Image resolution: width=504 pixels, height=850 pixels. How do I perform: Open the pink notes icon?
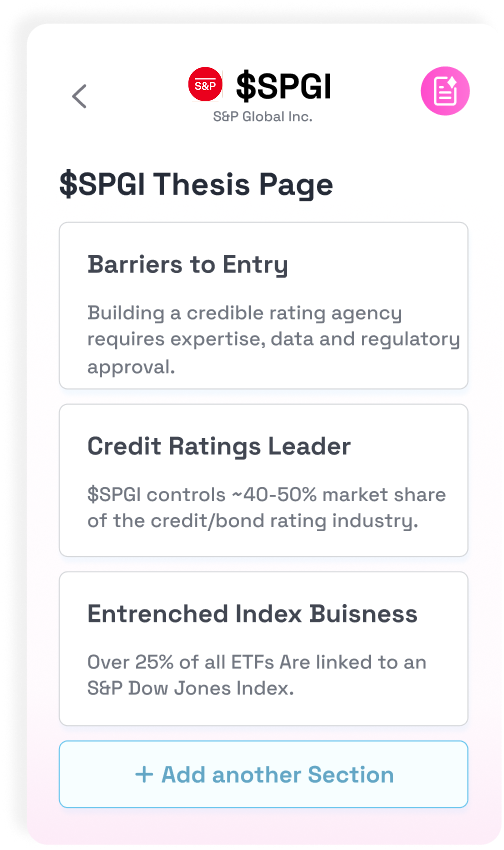pyautogui.click(x=445, y=91)
